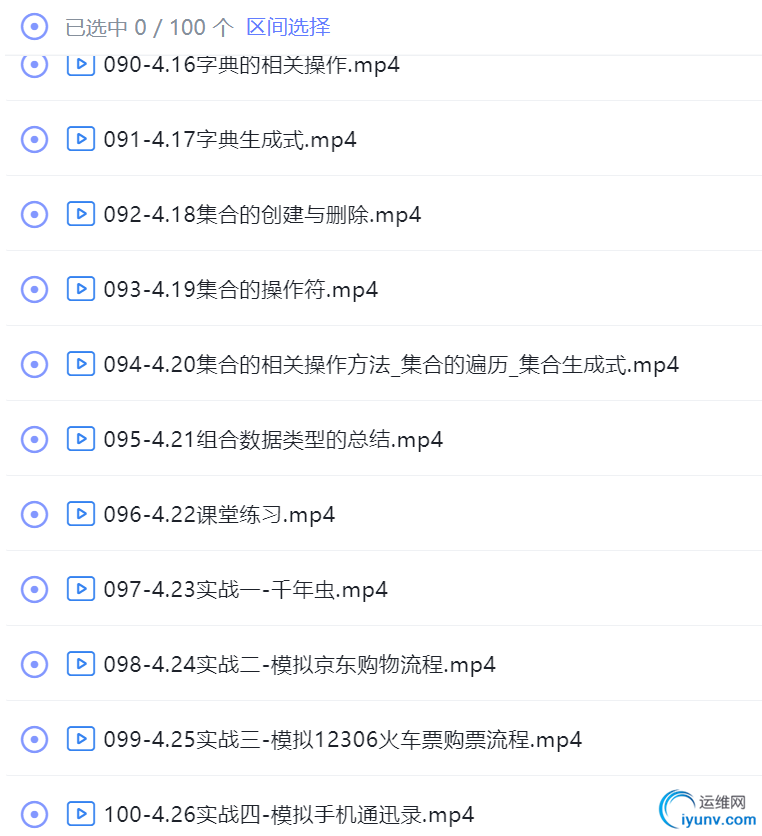
Task: Click the video icon beside 091-4.17字典生成式.mp4
Action: [x=80, y=139]
